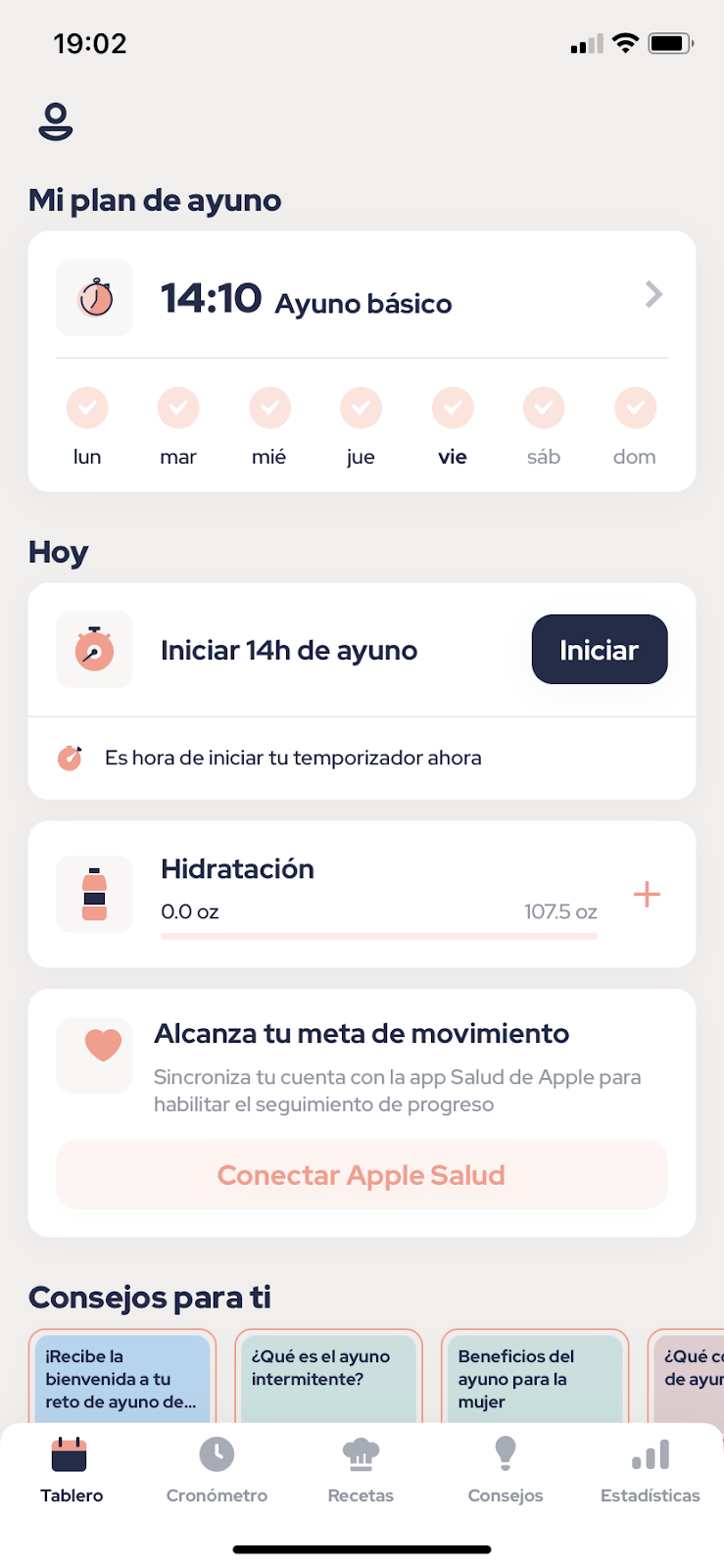Screen dimensions: 724x1568
Task: Switch to the Recetas tab
Action: point(361,1470)
